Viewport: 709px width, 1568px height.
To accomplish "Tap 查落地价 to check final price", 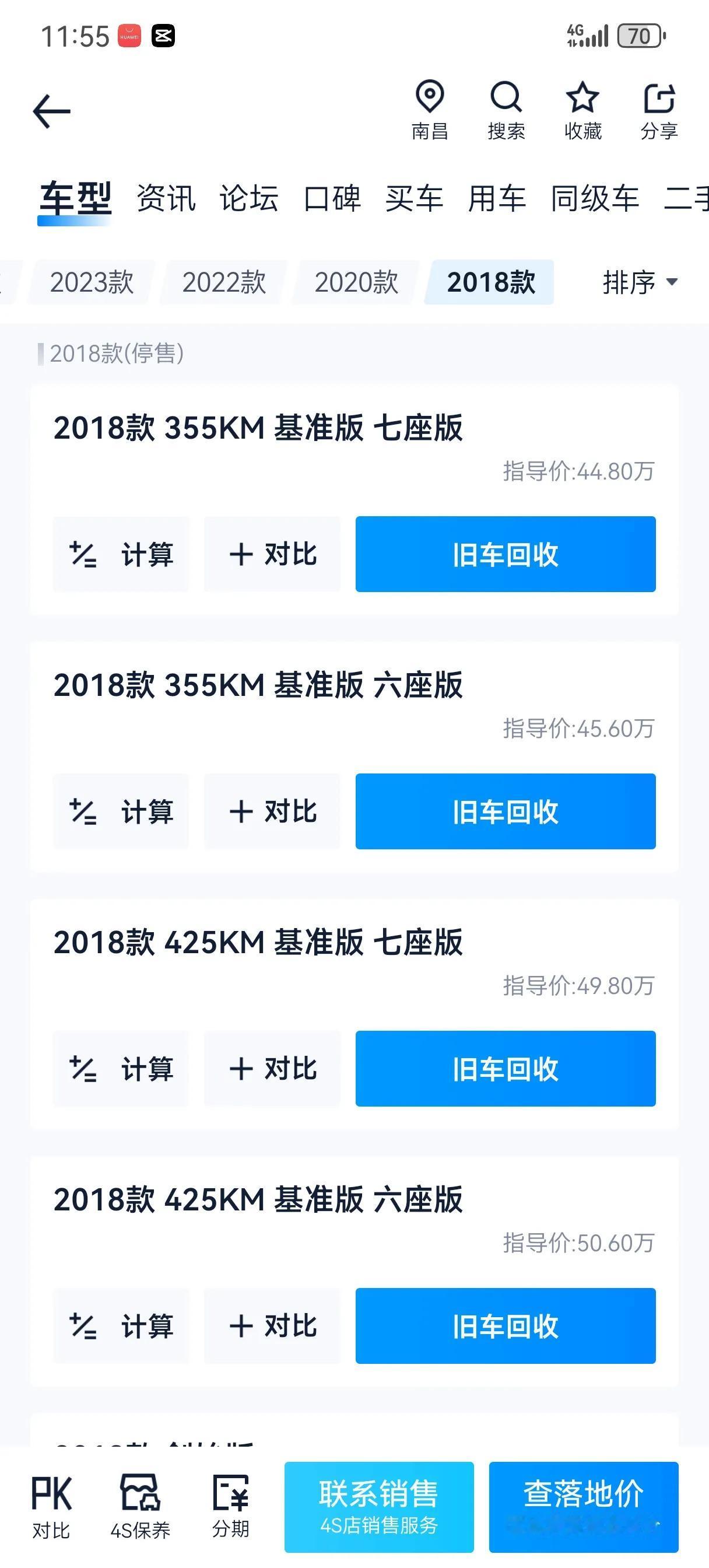I will click(584, 1507).
